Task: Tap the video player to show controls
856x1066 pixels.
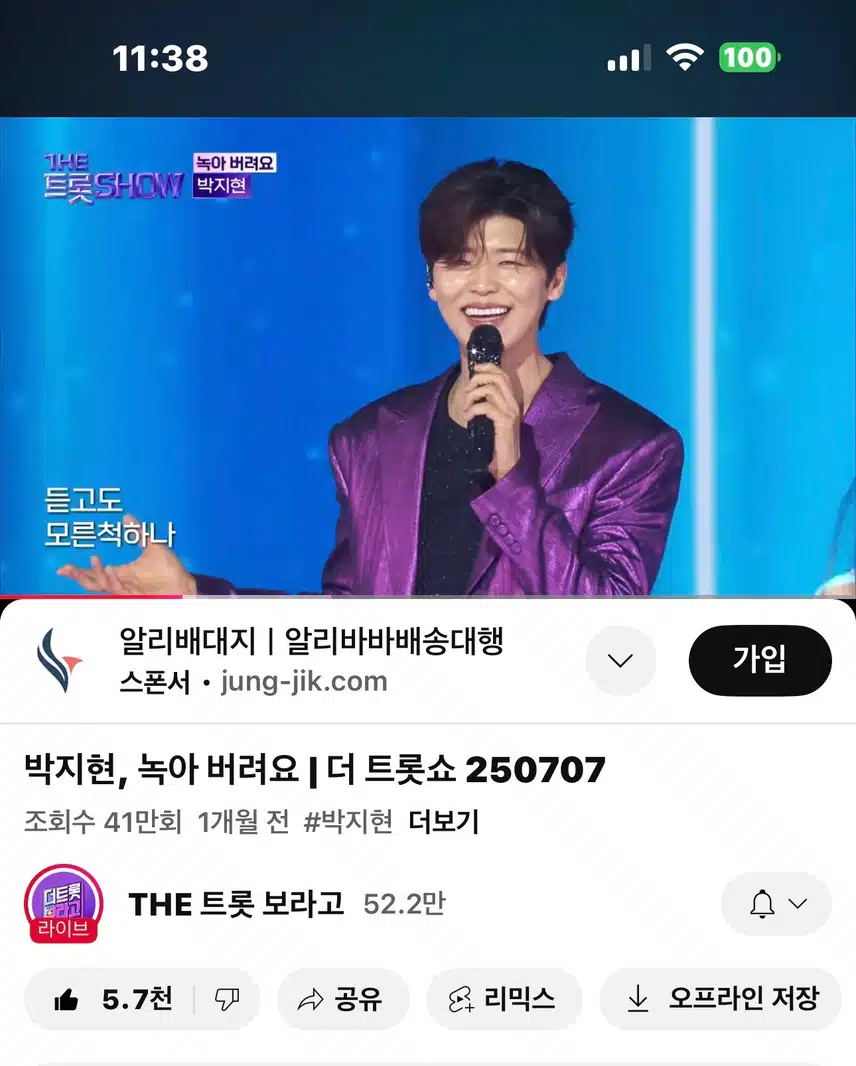Action: [428, 356]
